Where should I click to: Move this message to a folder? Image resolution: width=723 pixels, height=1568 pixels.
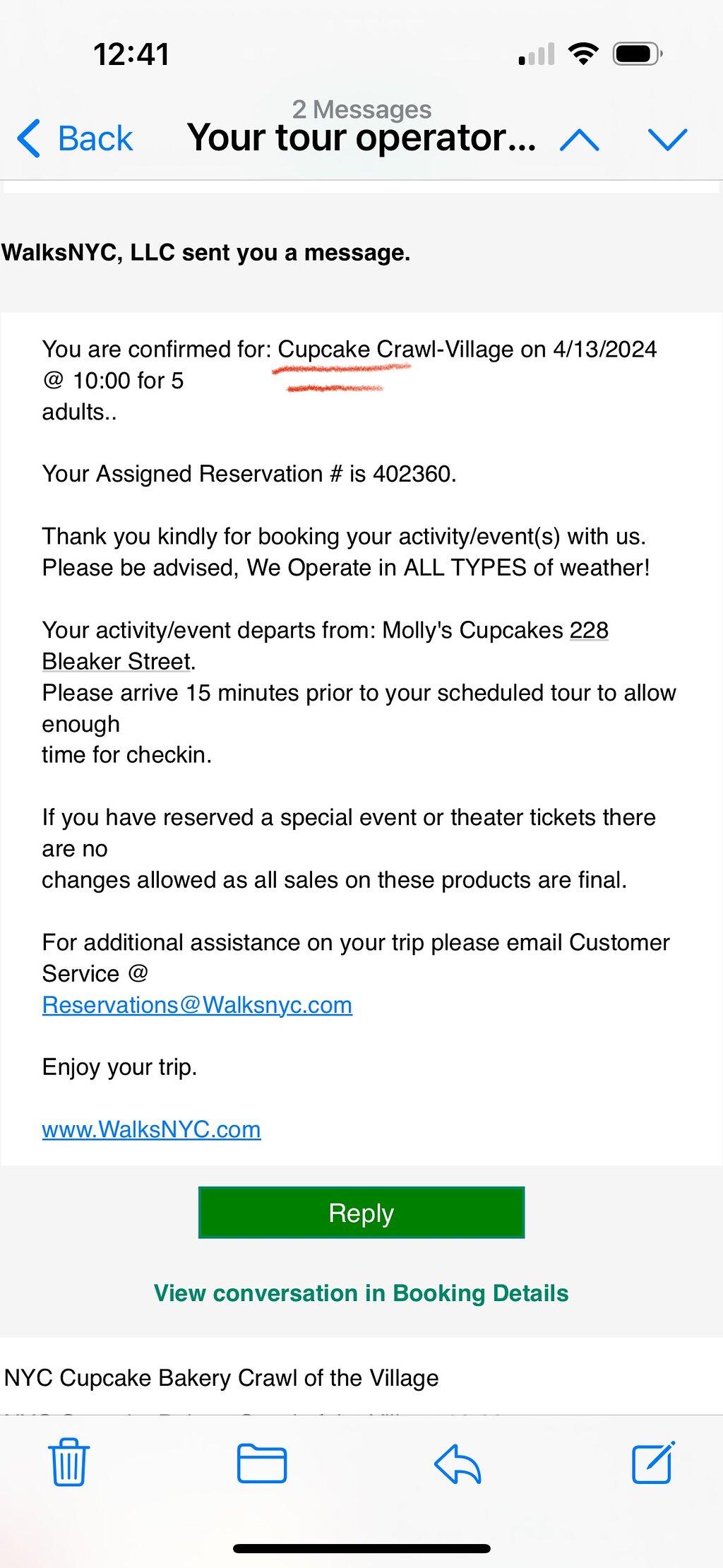click(x=262, y=1462)
